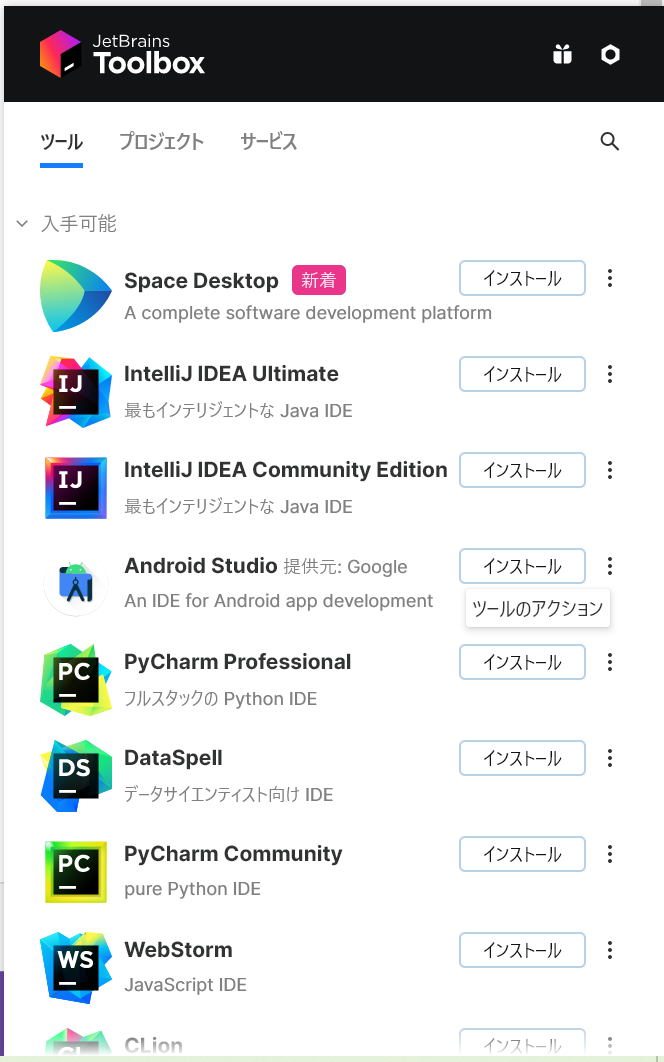Image resolution: width=664 pixels, height=1062 pixels.
Task: Open three-dot menu for PyCharm Professional
Action: (x=610, y=663)
